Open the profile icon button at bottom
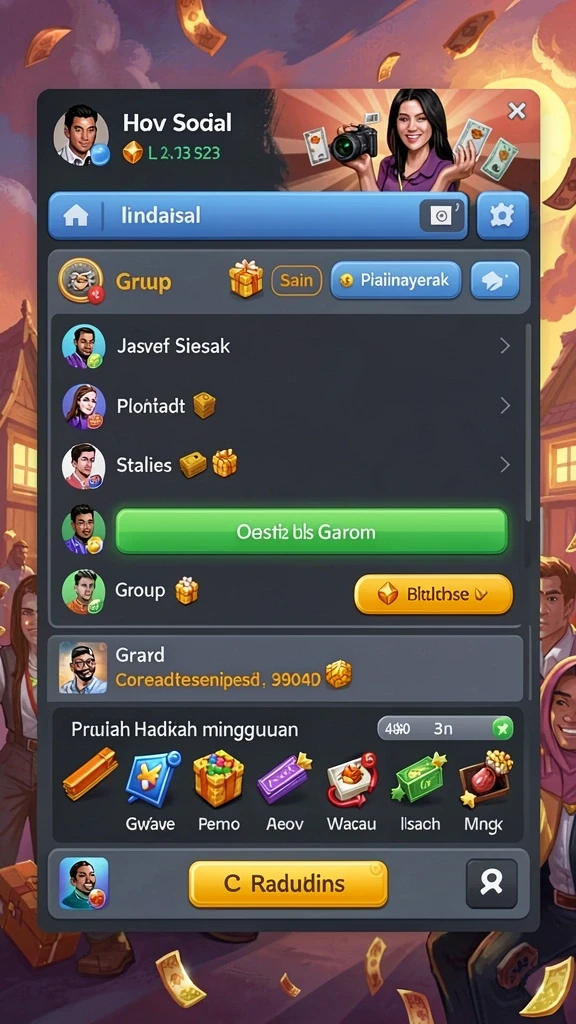This screenshot has width=576, height=1024. [491, 884]
